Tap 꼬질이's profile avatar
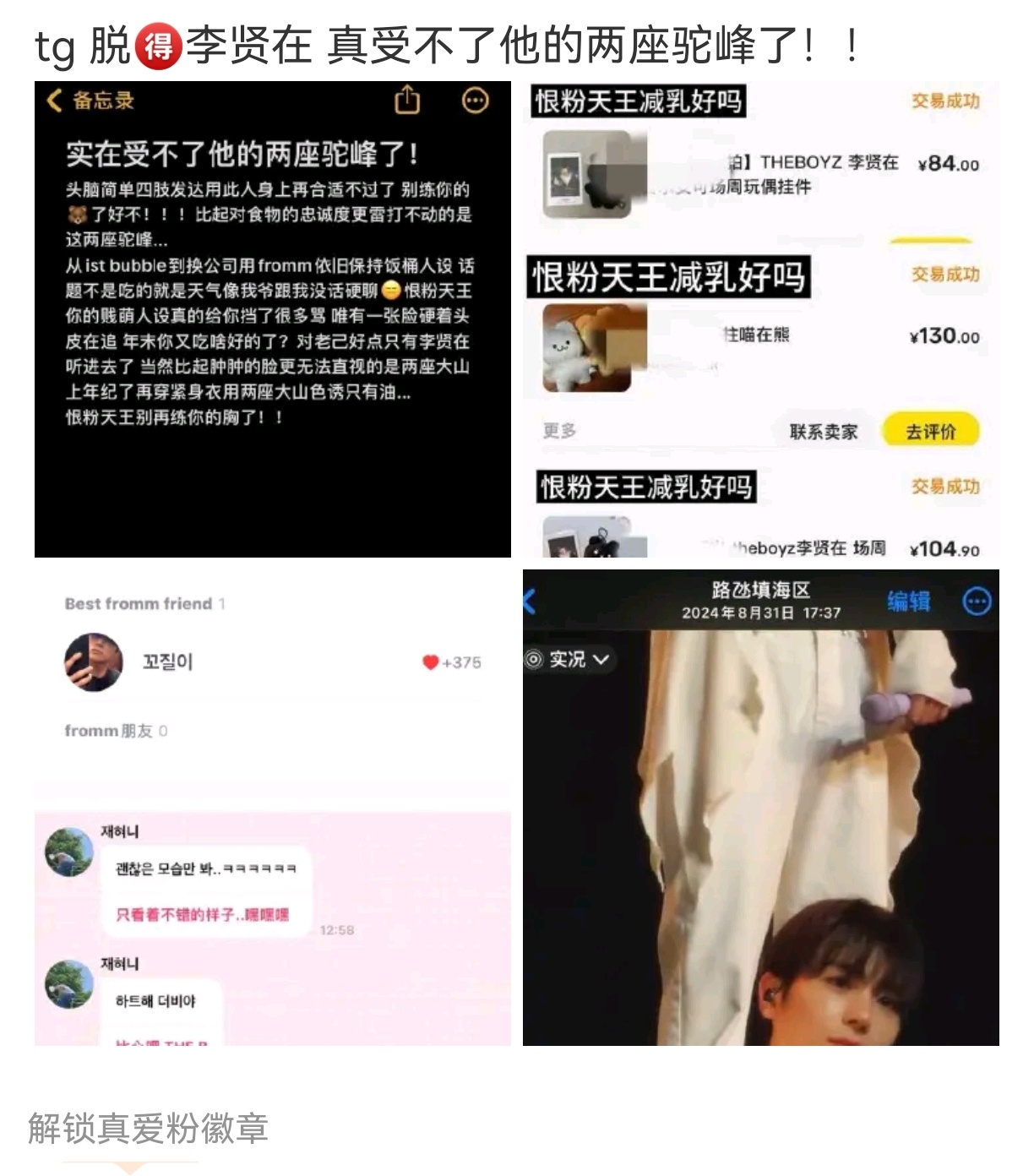The width and height of the screenshot is (1034, 1176). (95, 663)
